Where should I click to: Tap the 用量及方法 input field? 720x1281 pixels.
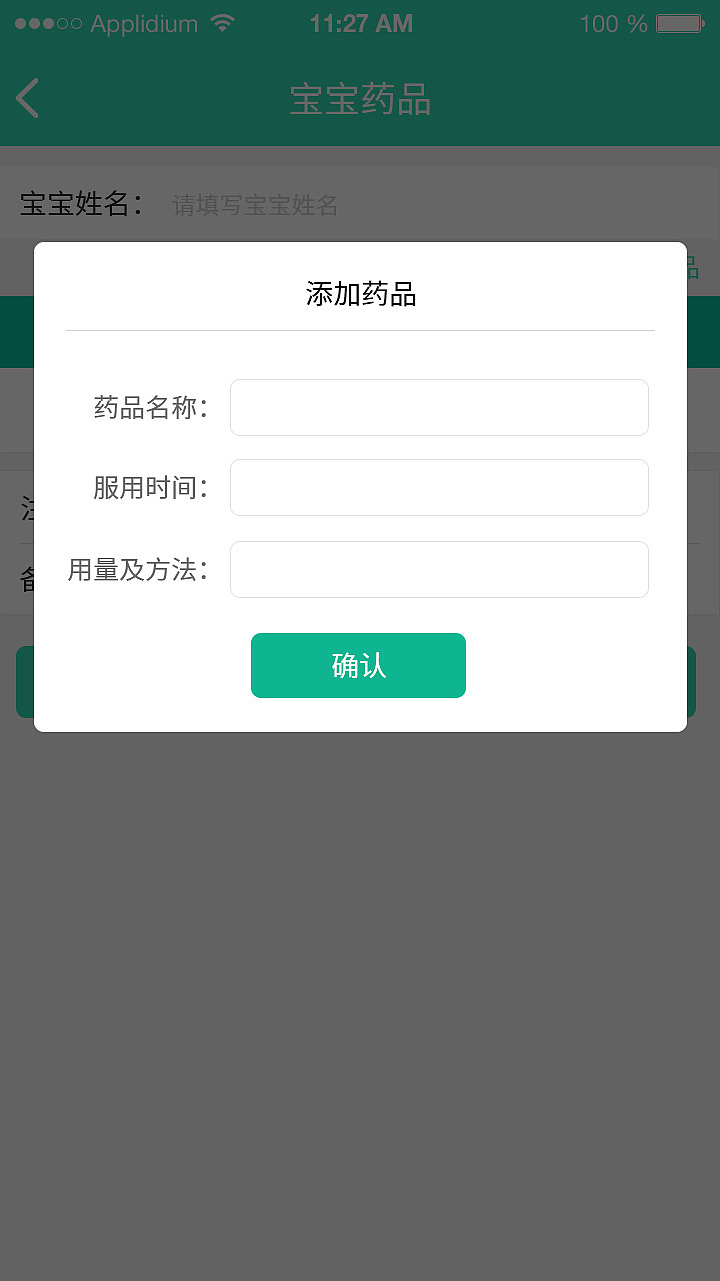pyautogui.click(x=439, y=569)
